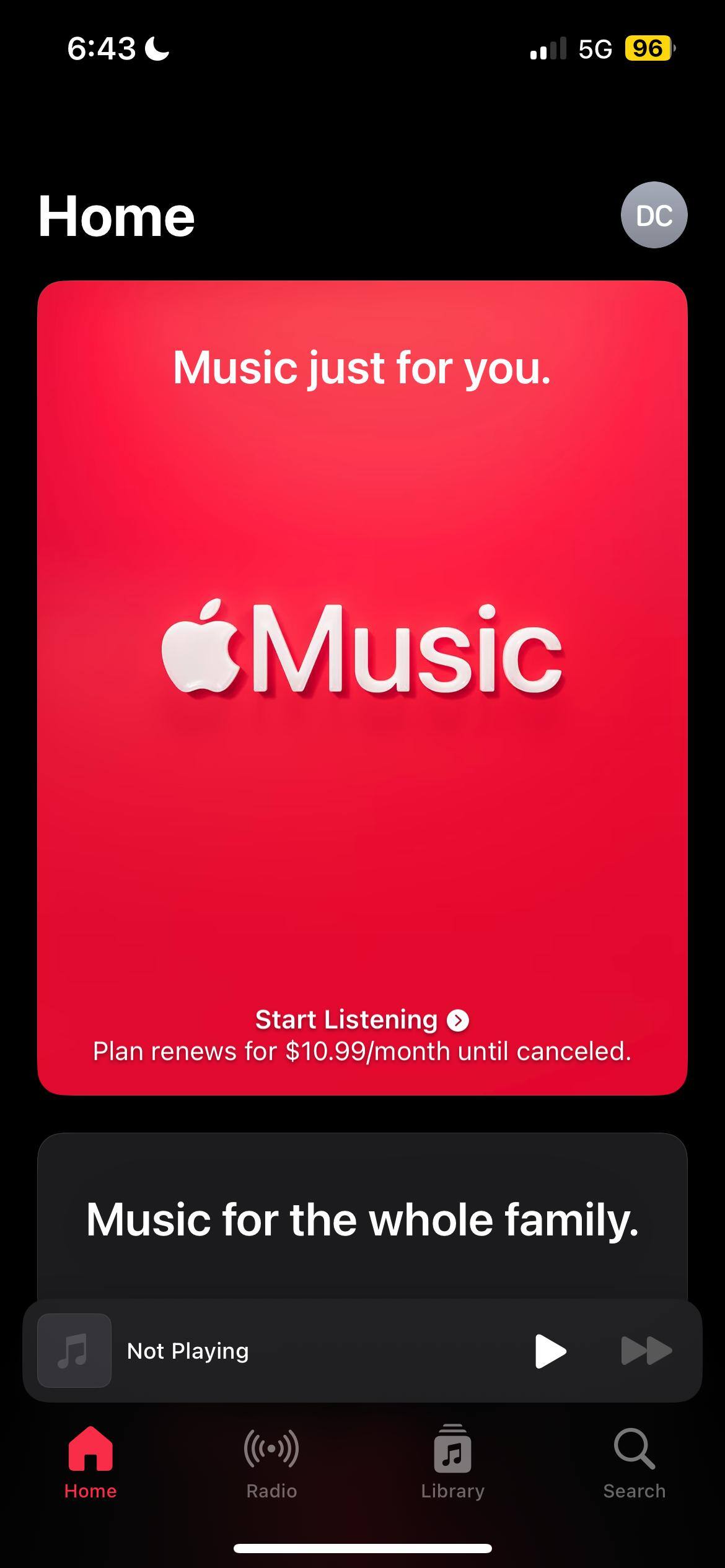Open the Music for the whole family card
Image resolution: width=725 pixels, height=1568 pixels.
point(362,1219)
